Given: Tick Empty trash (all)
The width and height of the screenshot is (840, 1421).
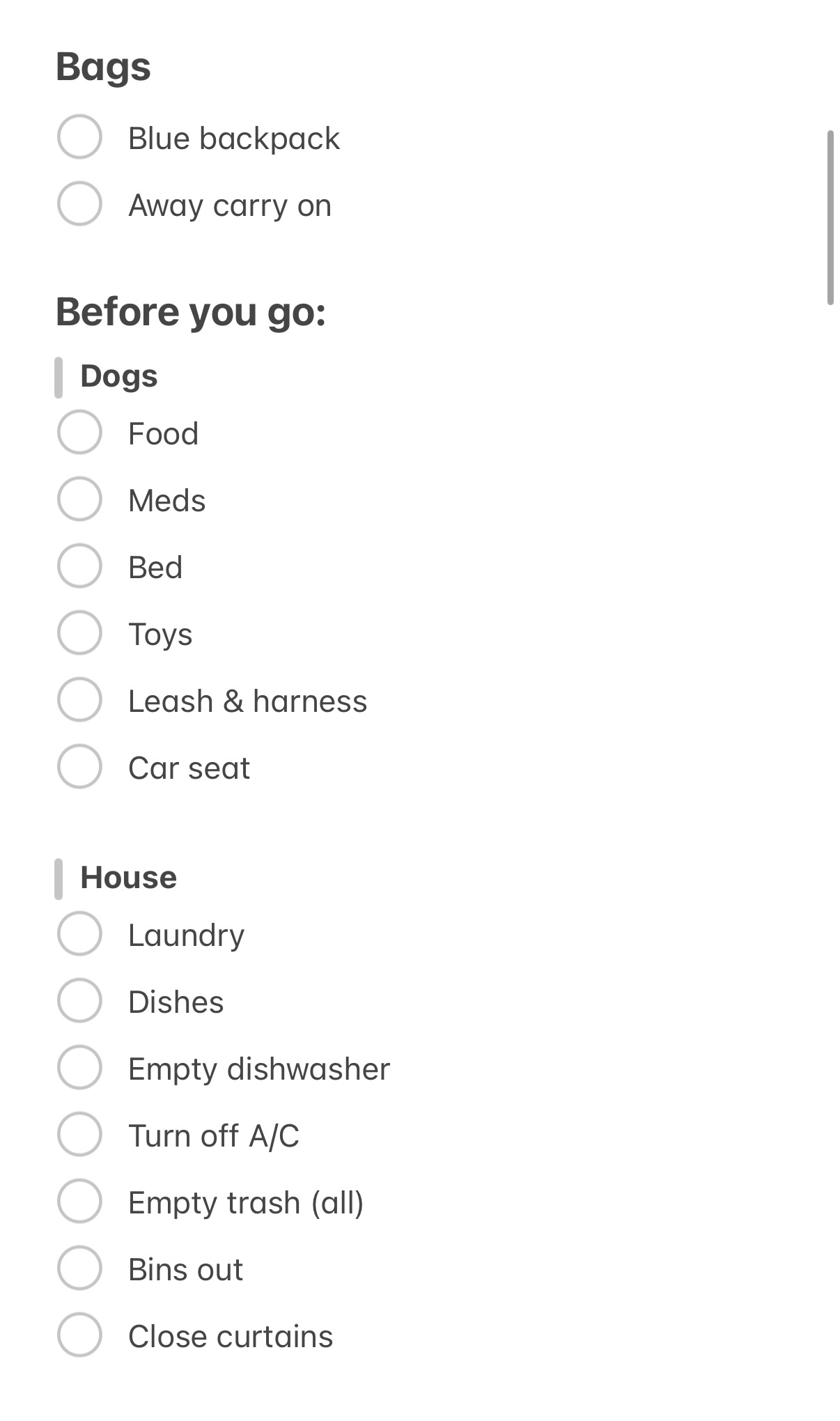Looking at the screenshot, I should pos(79,1202).
